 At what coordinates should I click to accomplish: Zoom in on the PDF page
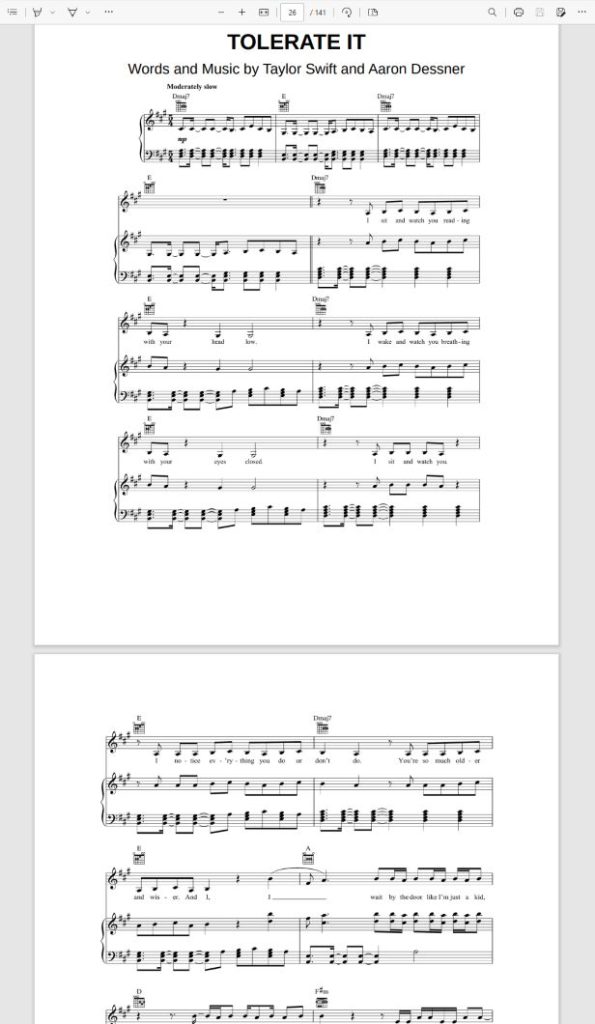click(242, 12)
